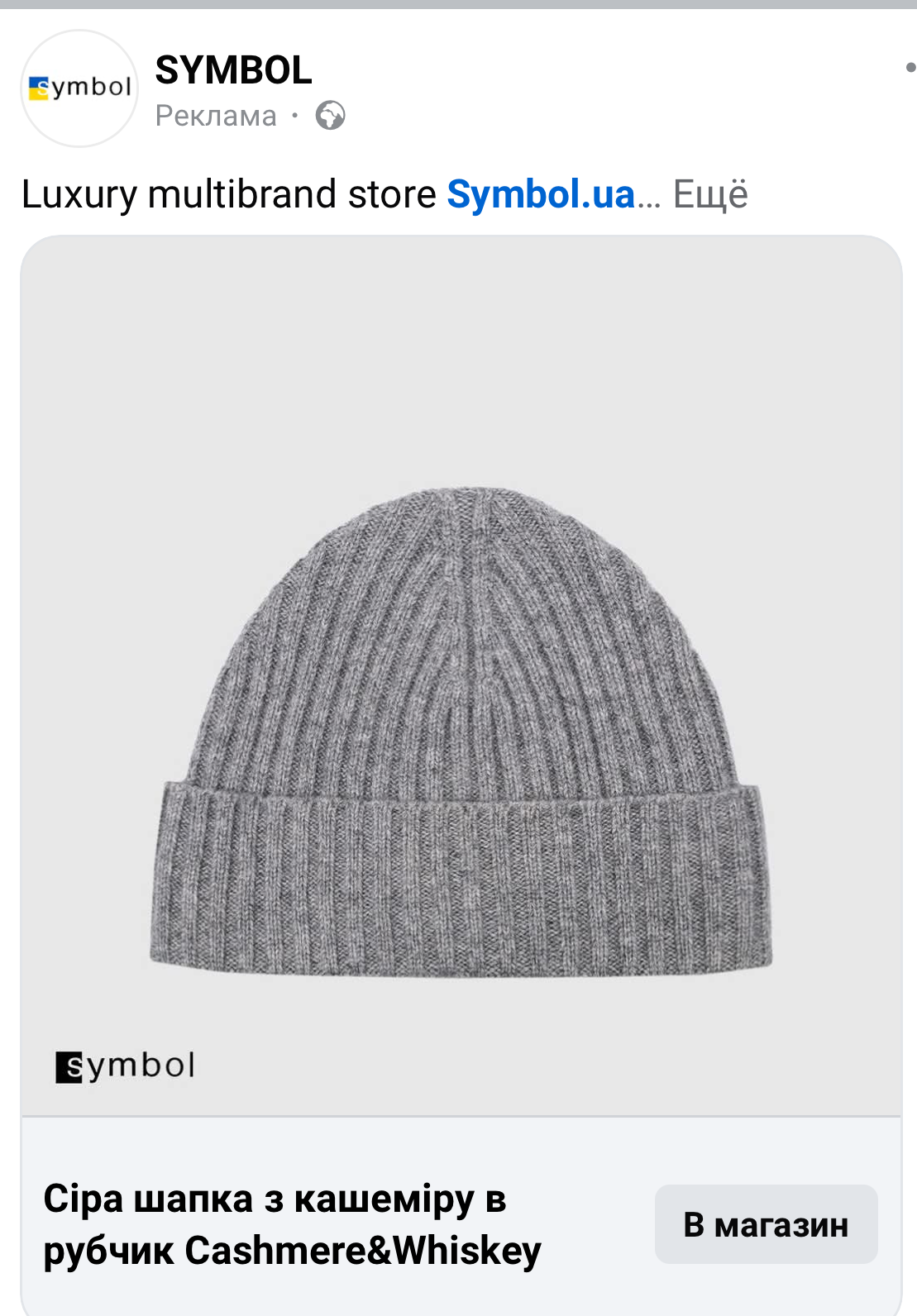917x1316 pixels.
Task: Open the SYMBOL page profile picture
Action: pyautogui.click(x=79, y=88)
